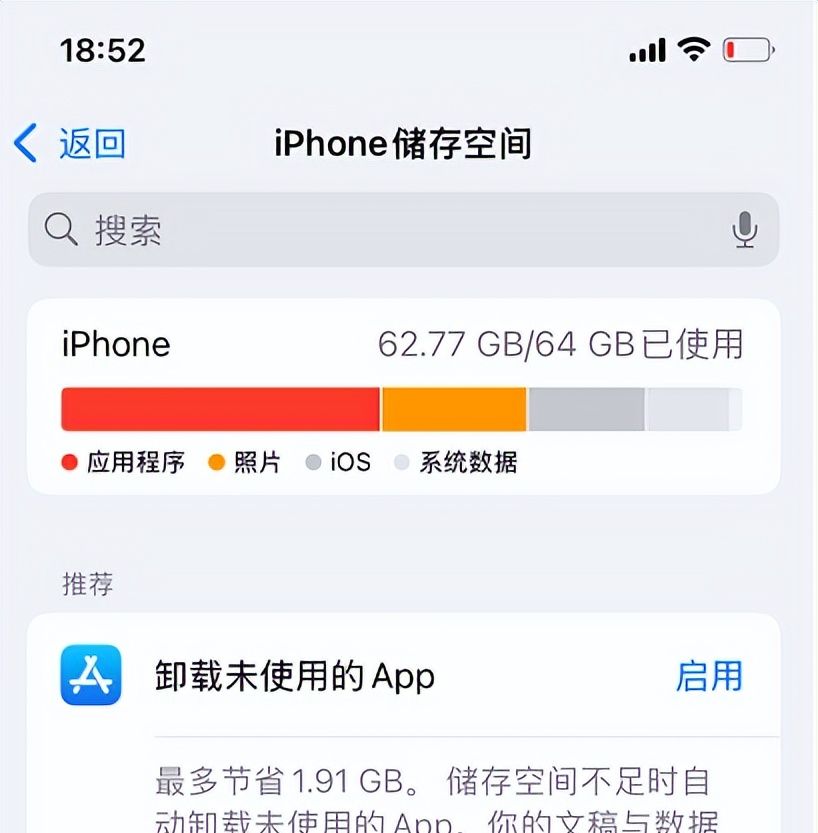818x833 pixels.
Task: Tap the iPhone 储存空间 title
Action: (x=404, y=143)
